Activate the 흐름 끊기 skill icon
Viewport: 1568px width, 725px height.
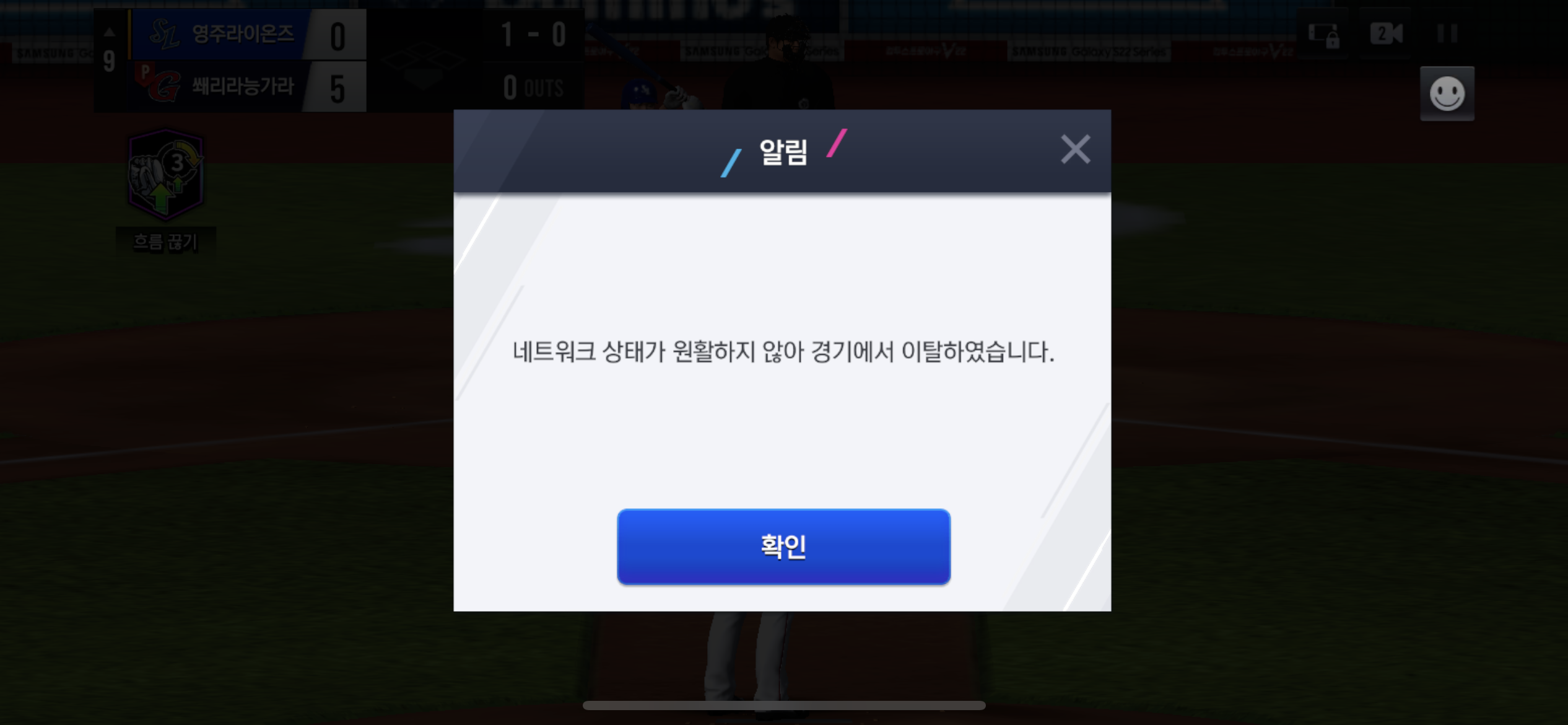[x=165, y=175]
